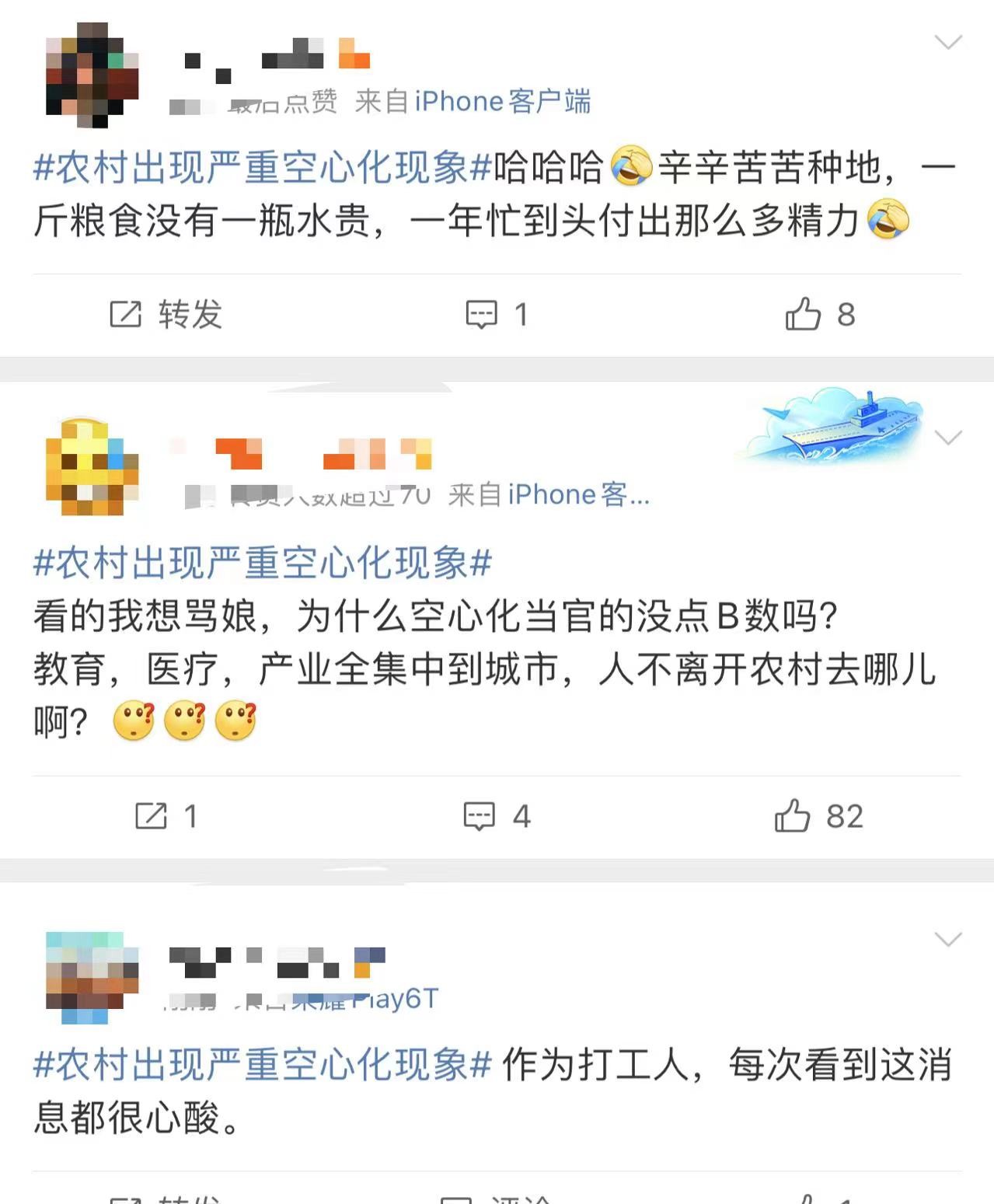This screenshot has height=1204, width=994.
Task: Open the yellow avatar of the 看的我想骂娘 poster
Action: tap(92, 467)
